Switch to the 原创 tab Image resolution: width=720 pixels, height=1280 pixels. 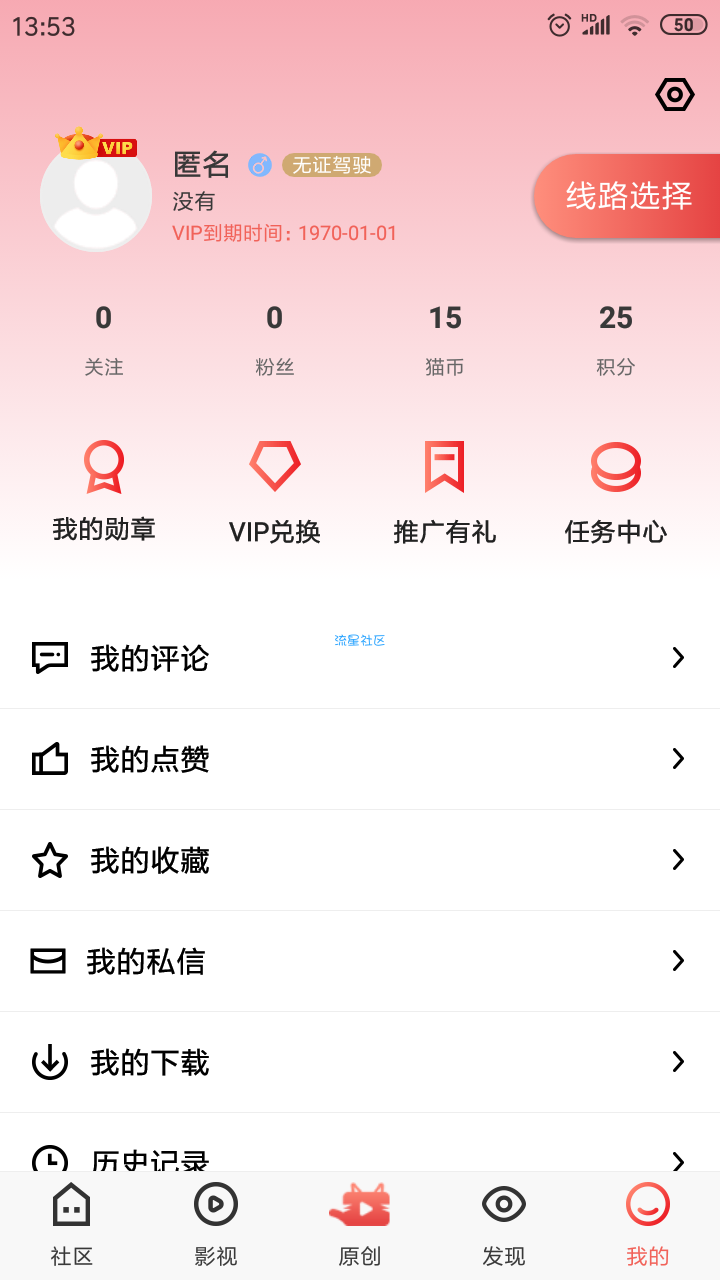point(360,1226)
